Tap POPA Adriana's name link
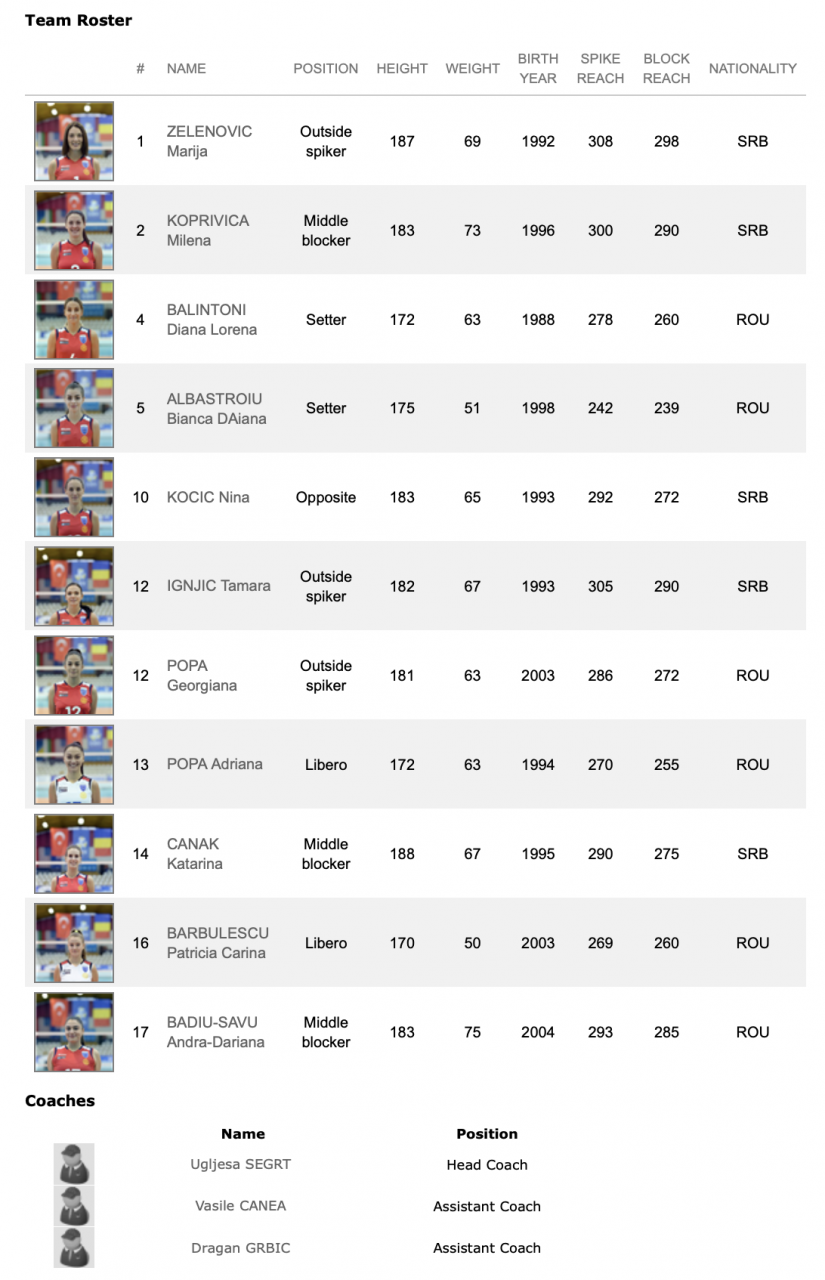The height and width of the screenshot is (1280, 825). pyautogui.click(x=214, y=764)
